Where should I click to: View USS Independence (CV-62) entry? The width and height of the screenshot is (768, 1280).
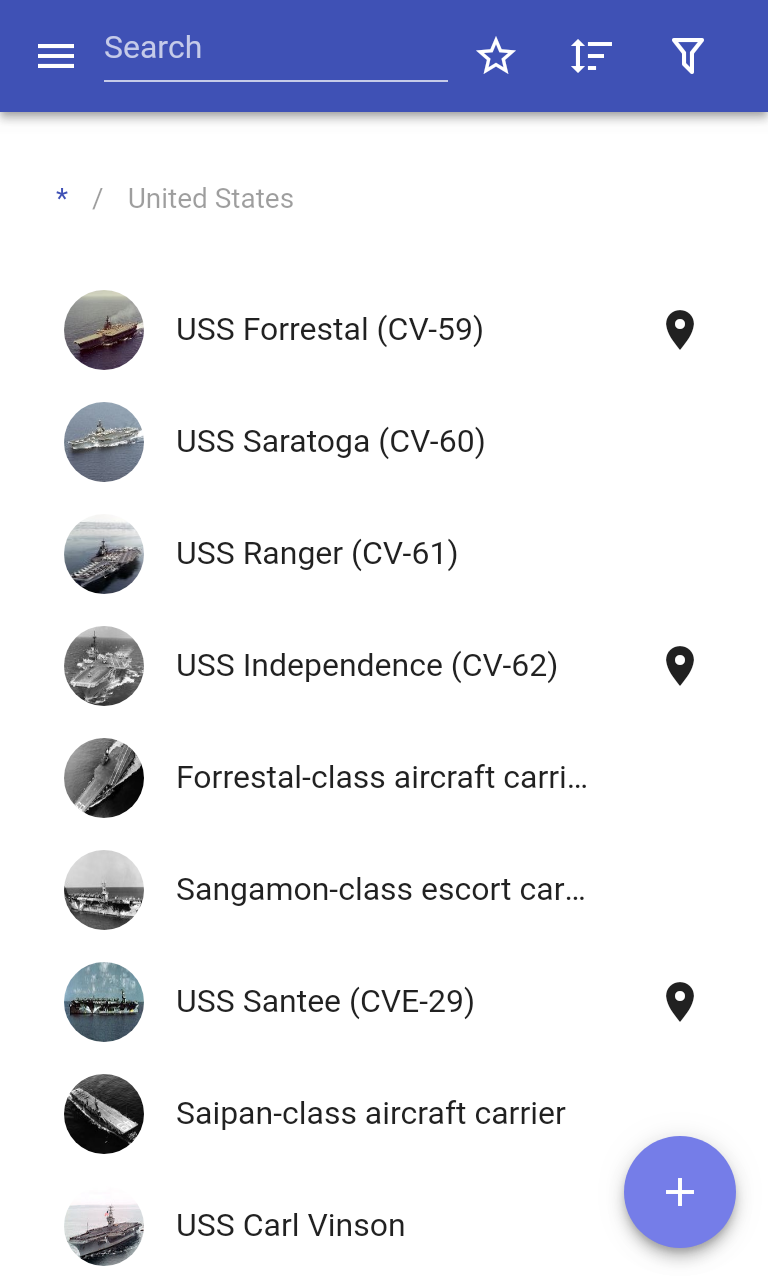pos(366,666)
